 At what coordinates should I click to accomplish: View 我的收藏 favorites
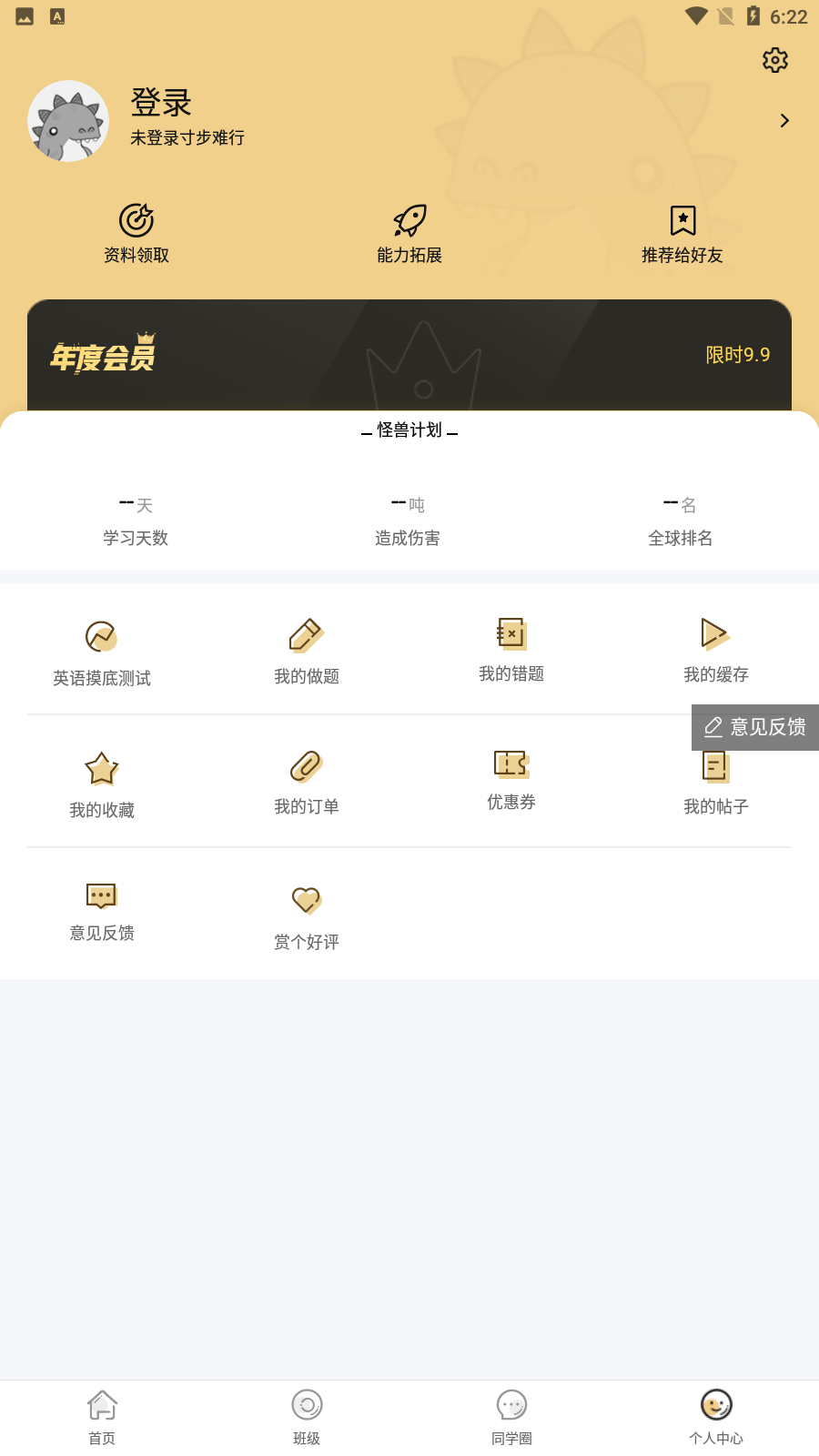(102, 784)
